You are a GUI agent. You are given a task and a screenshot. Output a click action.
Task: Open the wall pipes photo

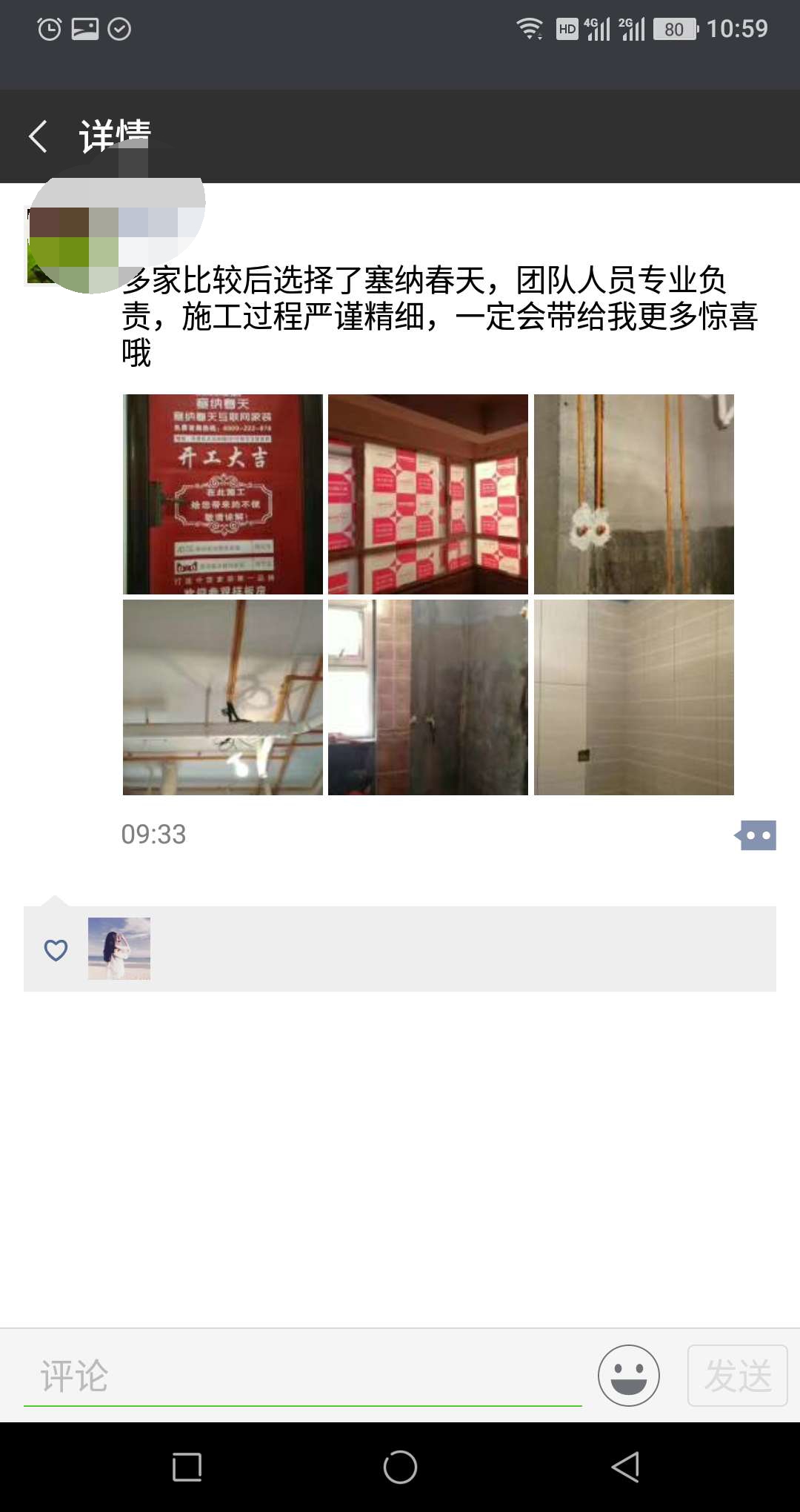tap(634, 494)
